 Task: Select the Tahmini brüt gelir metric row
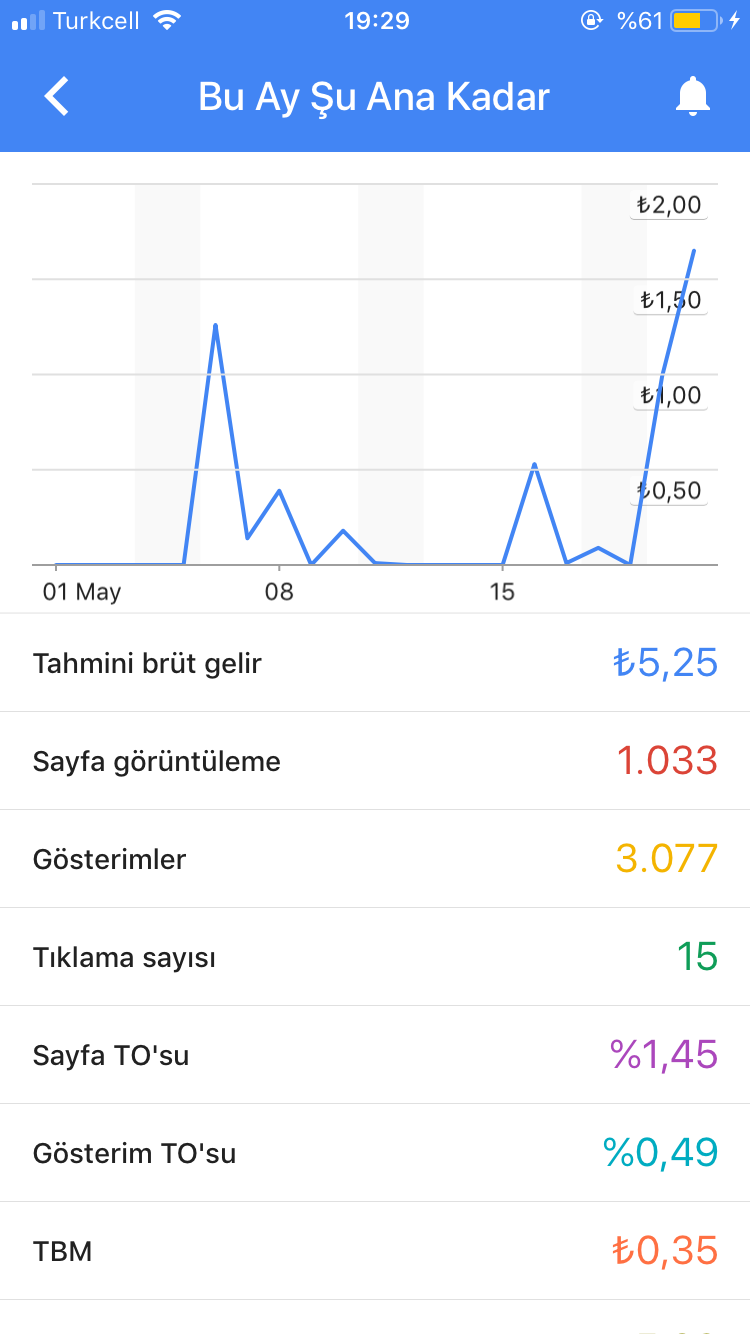tap(375, 663)
